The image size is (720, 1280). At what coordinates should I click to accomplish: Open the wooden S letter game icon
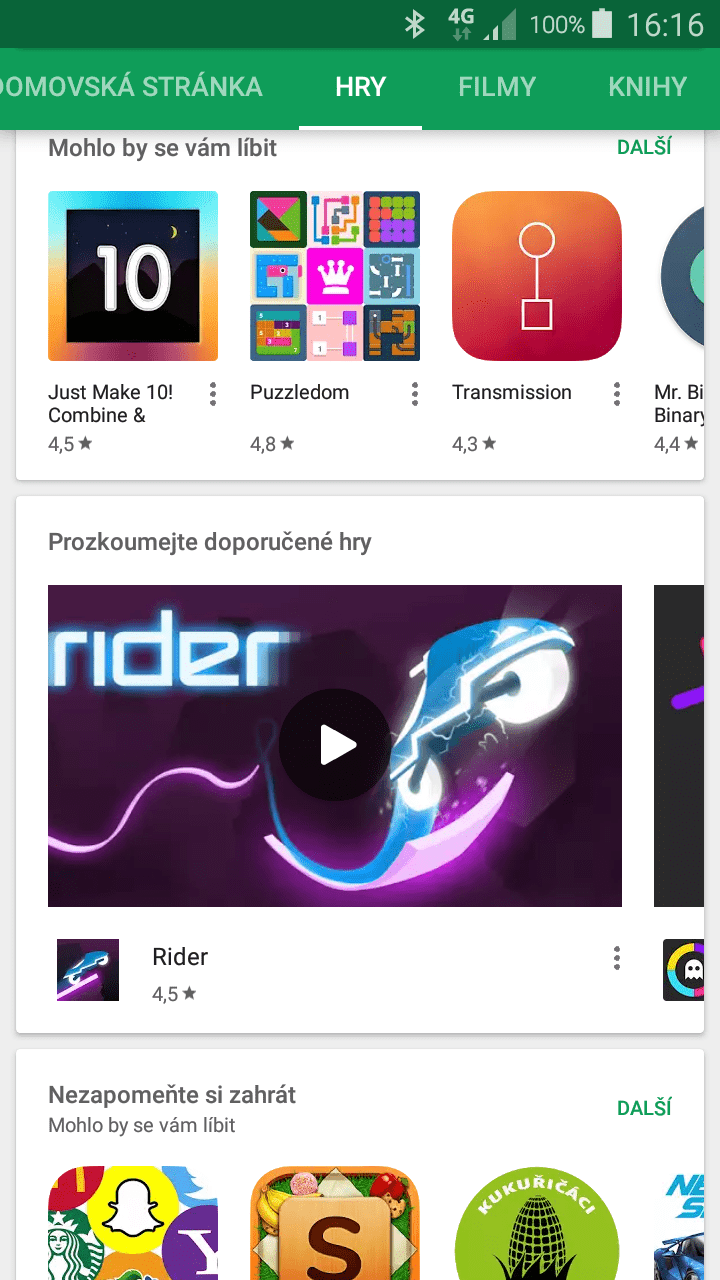click(335, 1223)
